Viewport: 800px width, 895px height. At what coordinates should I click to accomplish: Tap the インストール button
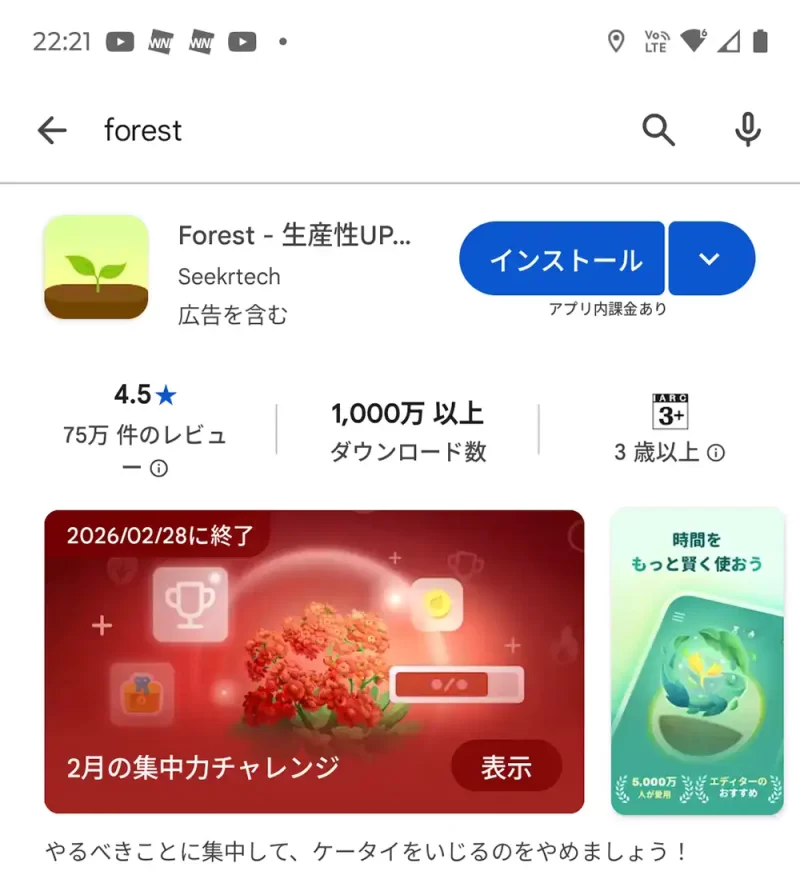[x=561, y=258]
